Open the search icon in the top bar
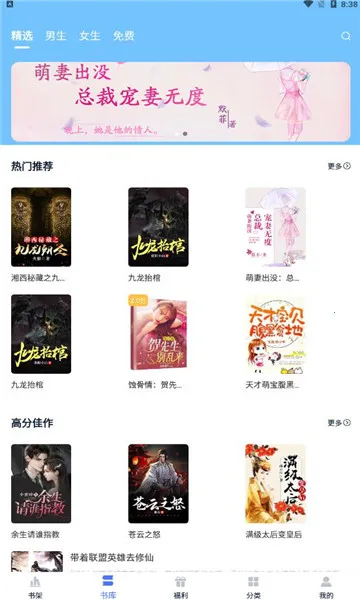Image resolution: width=360 pixels, height=600 pixels. pyautogui.click(x=345, y=36)
